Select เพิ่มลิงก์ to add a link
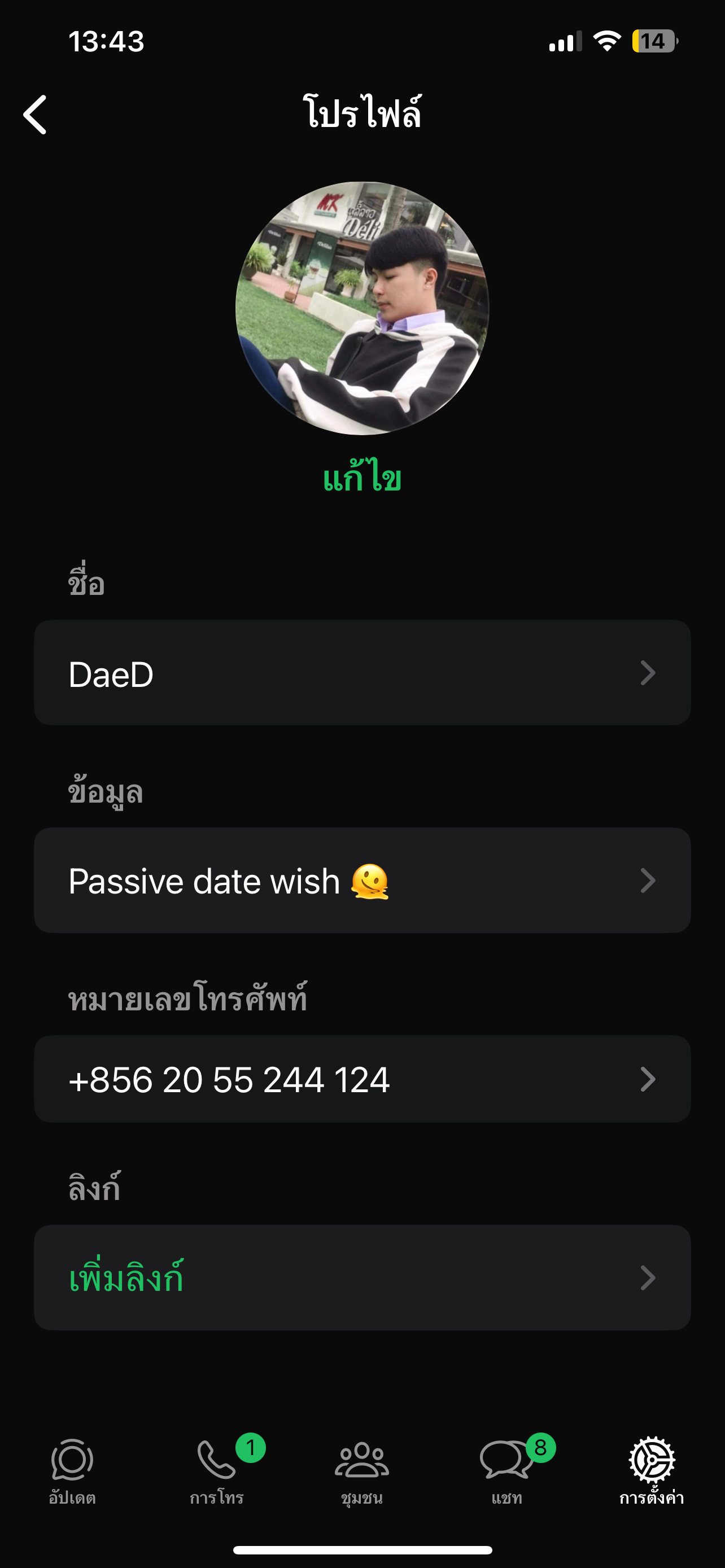Screen dimensions: 725x1568 point(362,1277)
